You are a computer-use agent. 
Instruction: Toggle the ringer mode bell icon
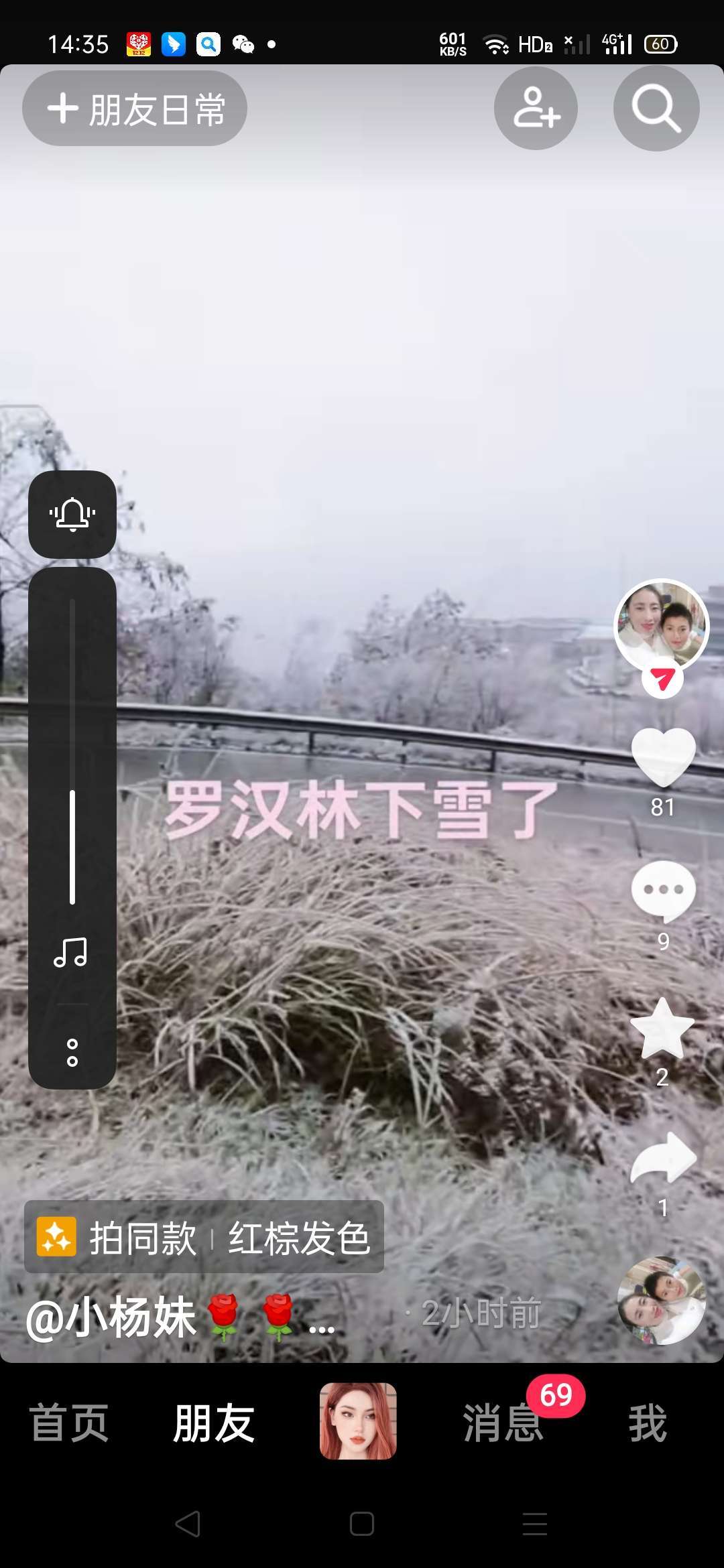coord(72,515)
